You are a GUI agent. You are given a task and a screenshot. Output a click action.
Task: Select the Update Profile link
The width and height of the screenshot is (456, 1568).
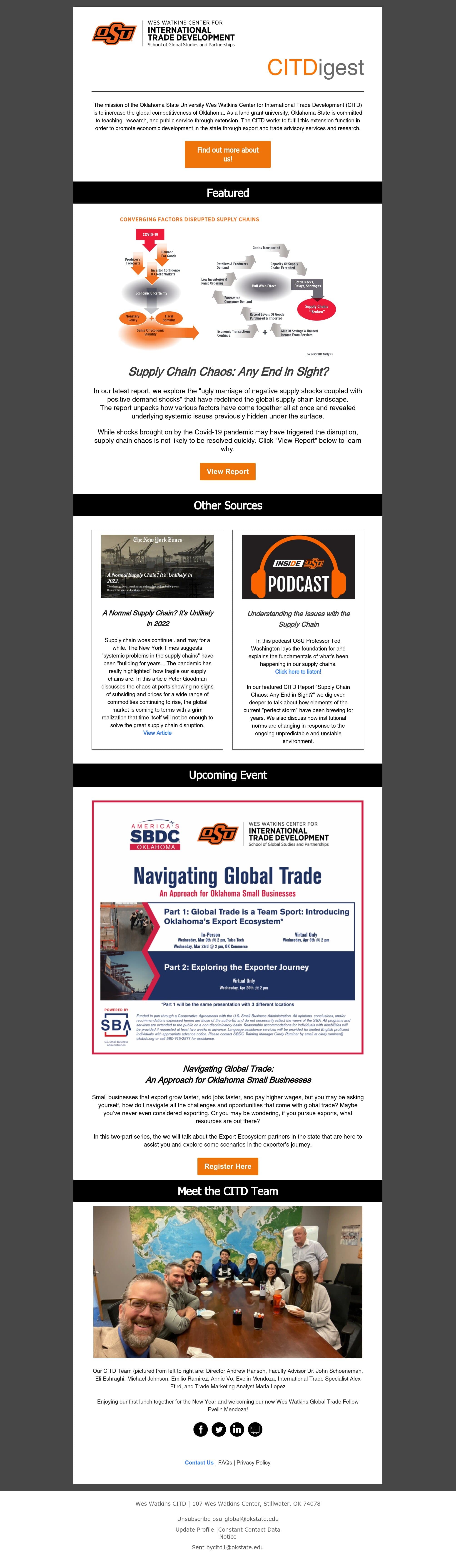coord(194,1529)
